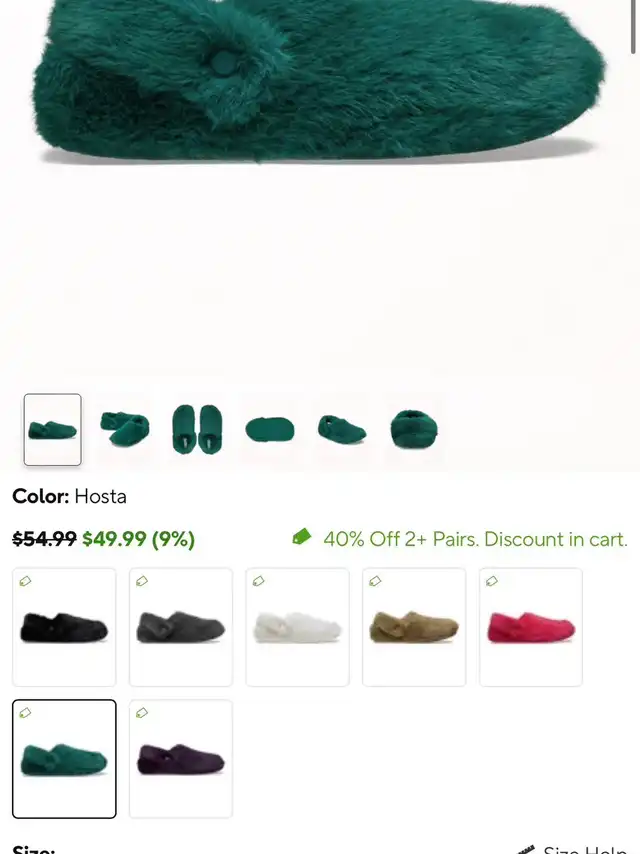Select the green Hosta color swatch
This screenshot has height=854, width=640.
(64, 759)
